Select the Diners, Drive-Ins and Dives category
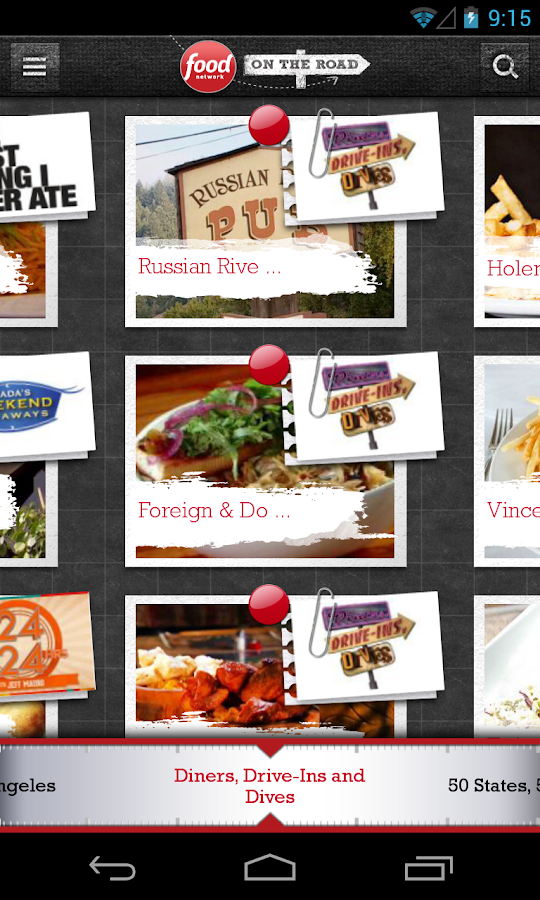This screenshot has height=900, width=540. click(270, 786)
